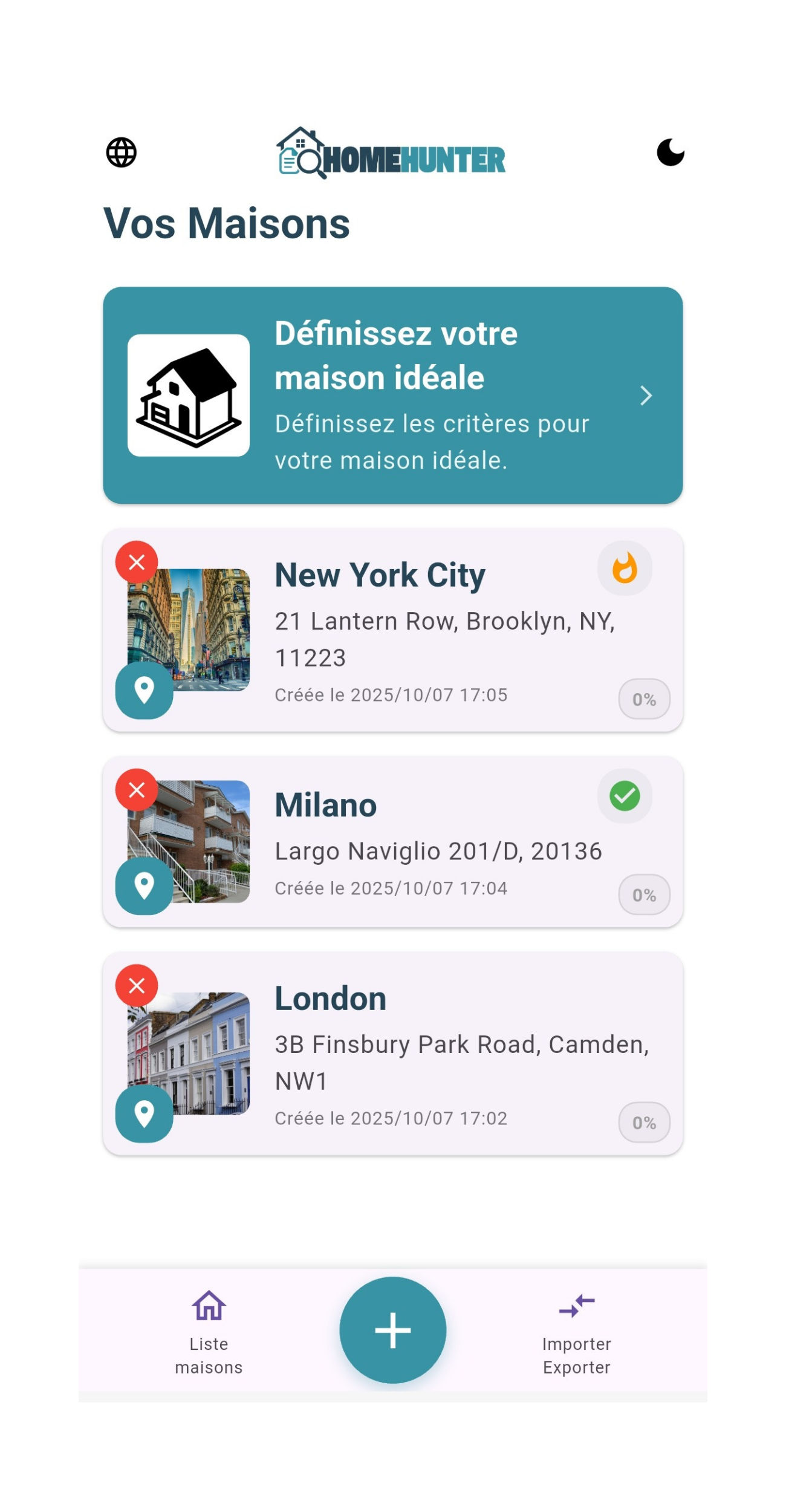
Task: Toggle dark mode with the moon icon
Action: click(670, 152)
